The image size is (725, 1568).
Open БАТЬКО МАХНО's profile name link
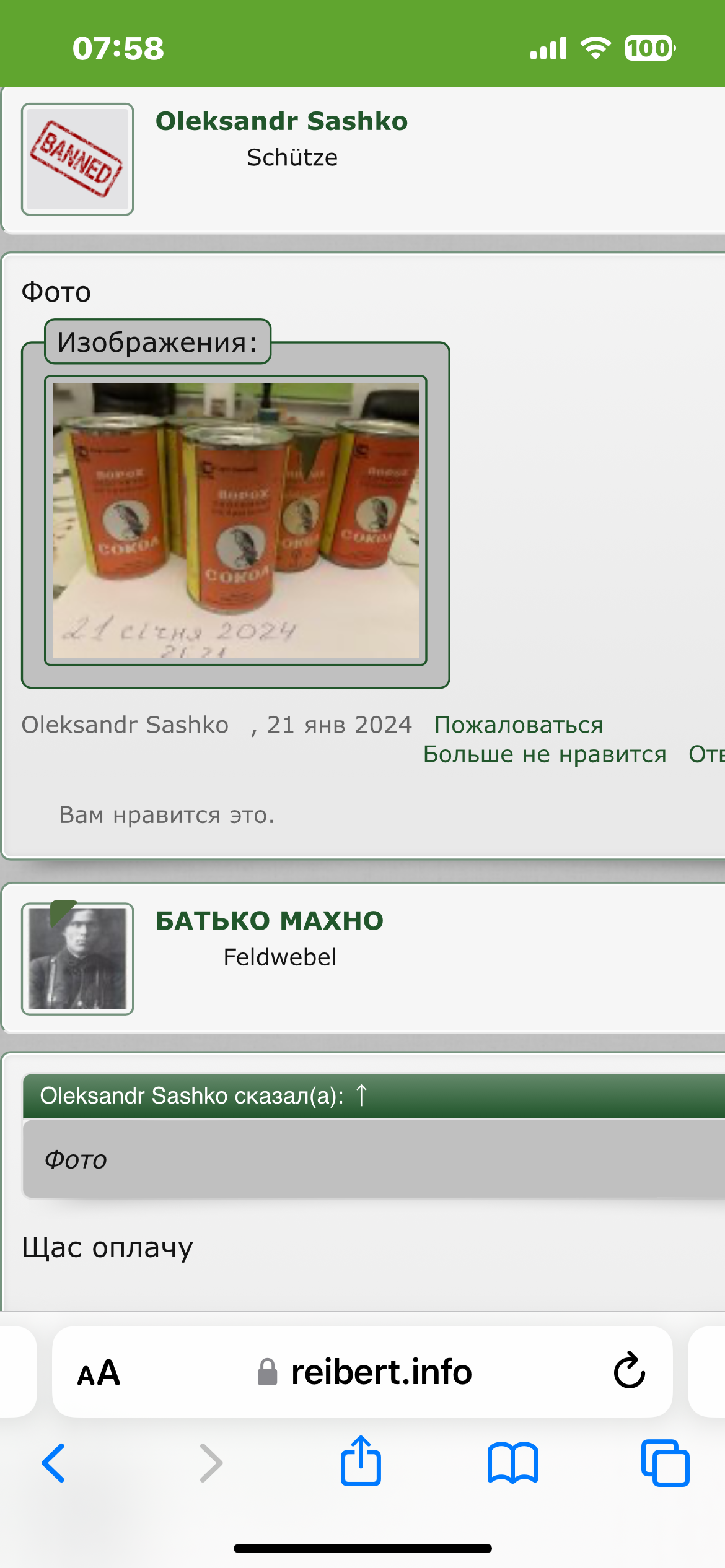[x=270, y=921]
